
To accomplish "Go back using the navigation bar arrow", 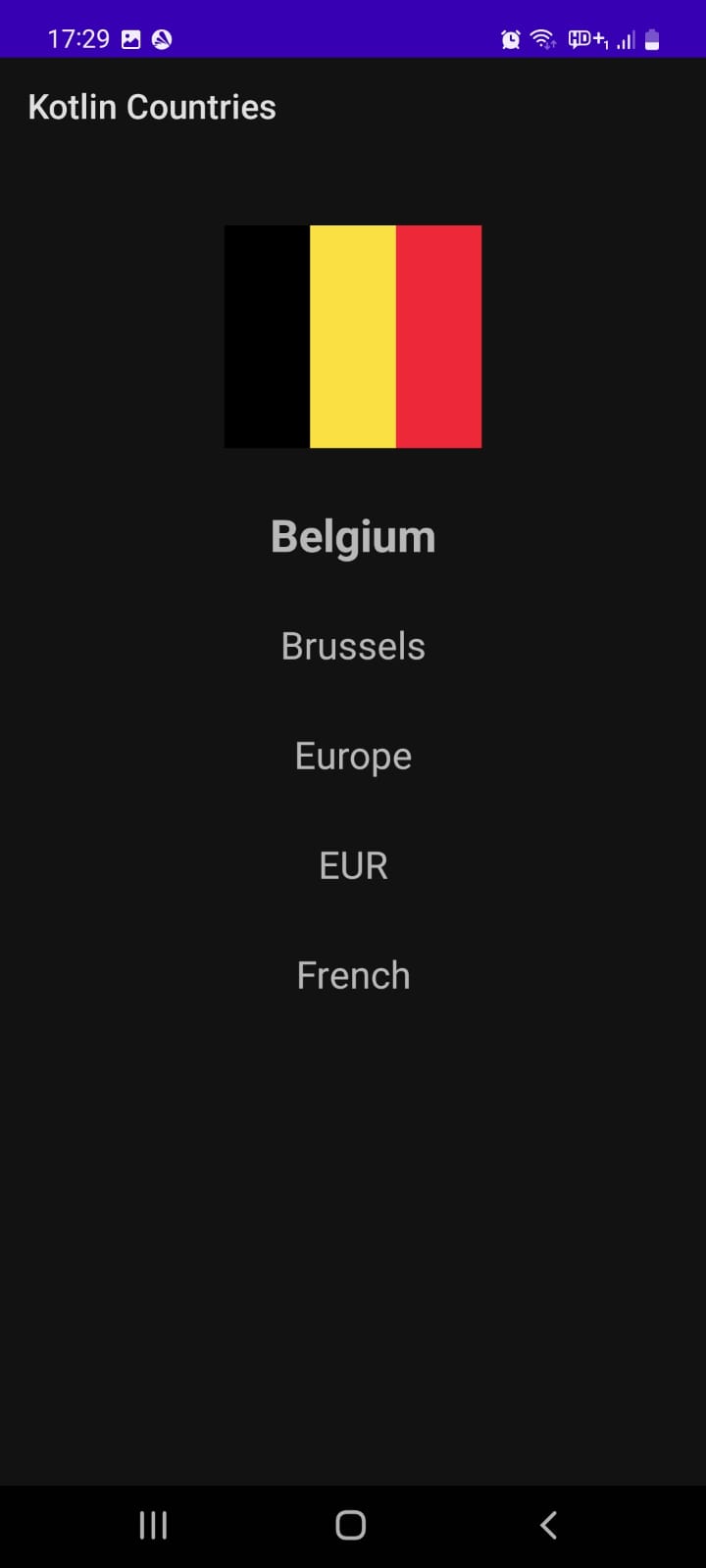I will pyautogui.click(x=549, y=1525).
